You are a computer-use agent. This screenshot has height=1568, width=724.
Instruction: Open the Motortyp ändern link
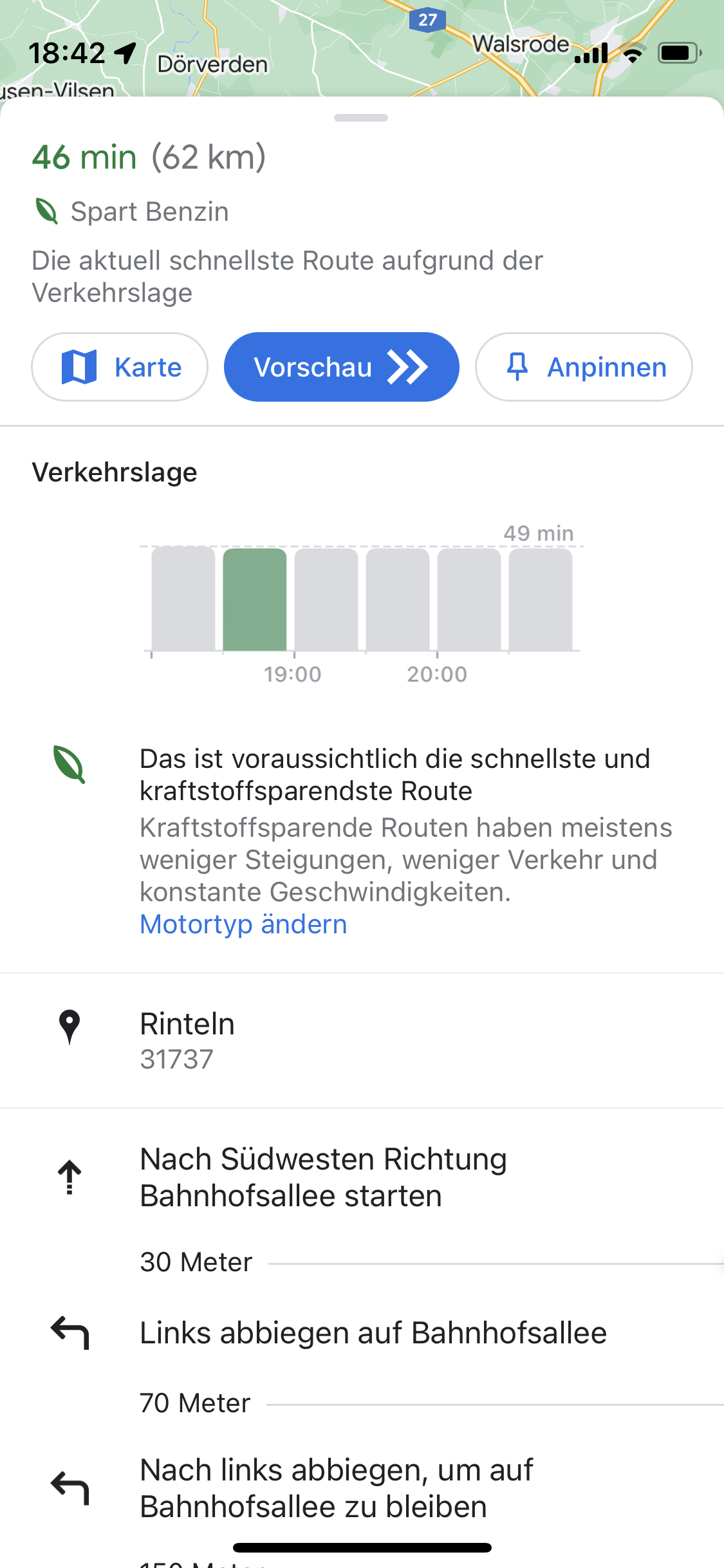click(243, 924)
